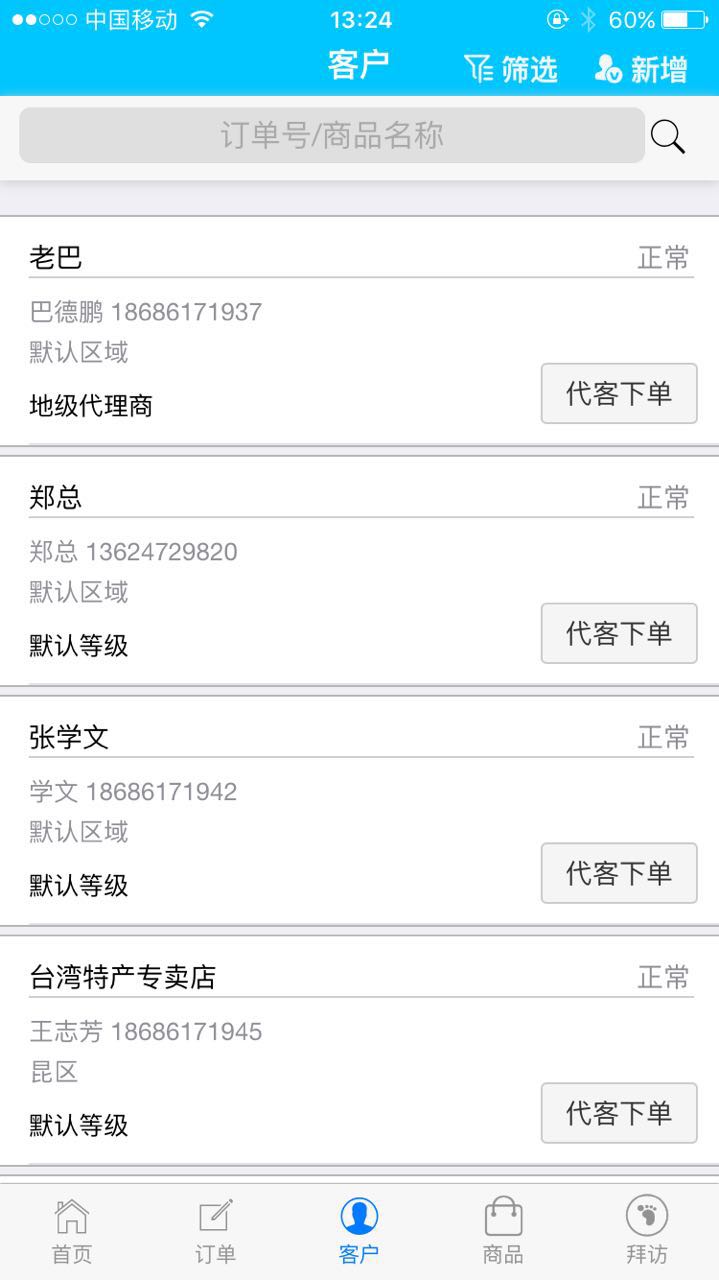Focus the 订单号/商品名称 search field

pos(331,136)
